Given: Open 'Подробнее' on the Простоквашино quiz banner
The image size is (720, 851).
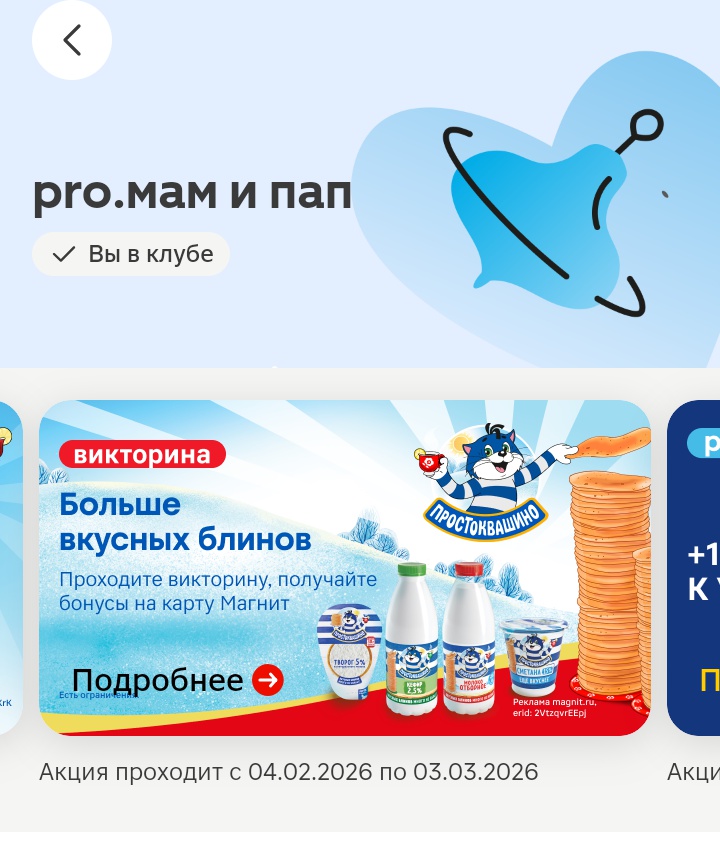Looking at the screenshot, I should (x=178, y=681).
